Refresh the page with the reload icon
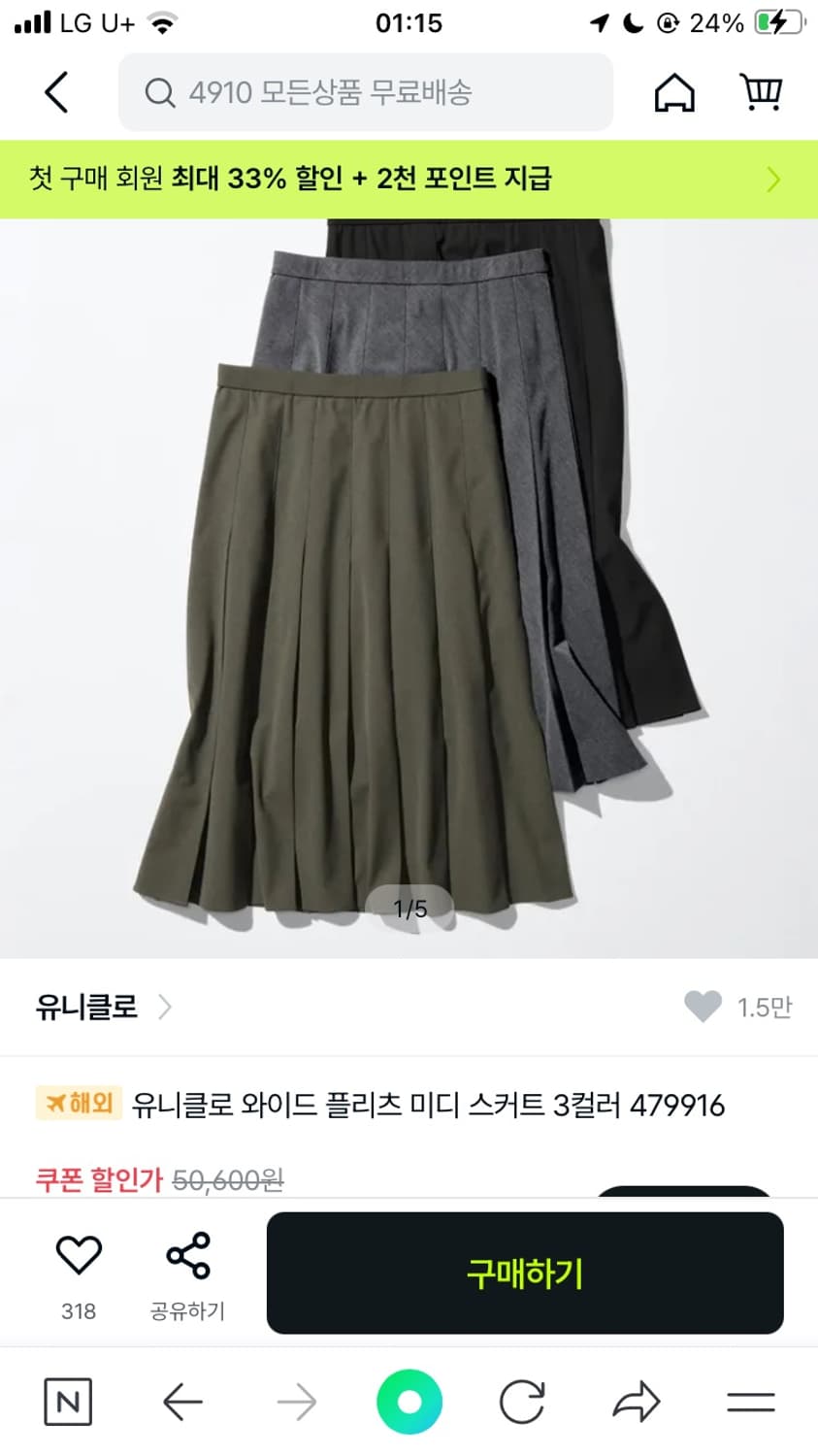Image resolution: width=818 pixels, height=1456 pixels. [x=523, y=1401]
